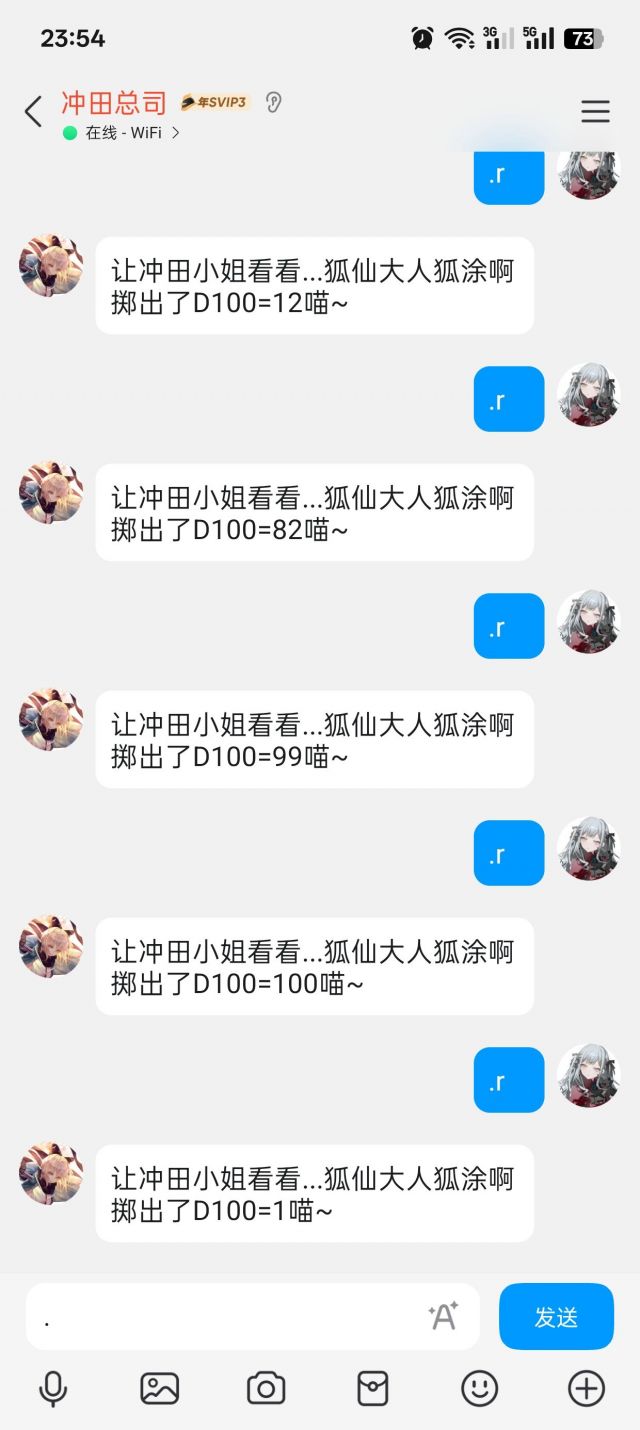Open the 在线 - WiFi status details

coord(121,133)
